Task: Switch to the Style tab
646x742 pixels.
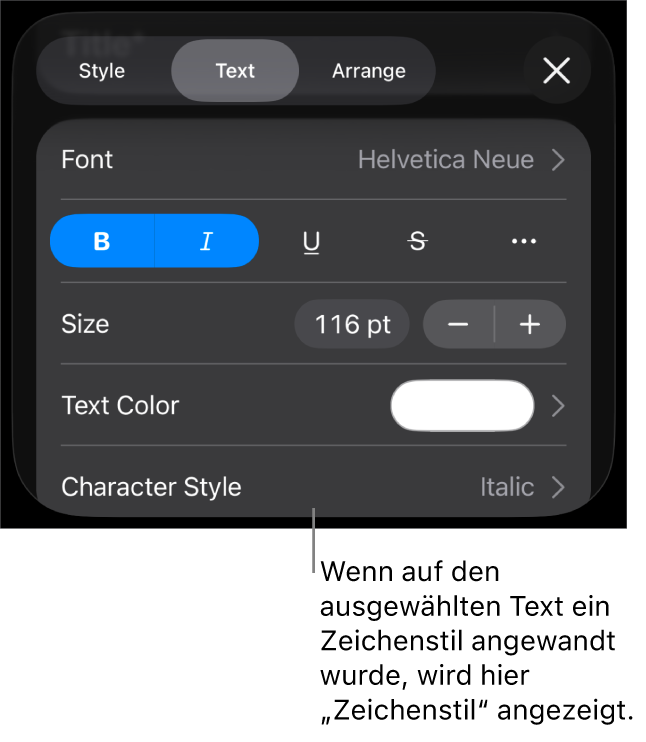Action: (x=102, y=71)
